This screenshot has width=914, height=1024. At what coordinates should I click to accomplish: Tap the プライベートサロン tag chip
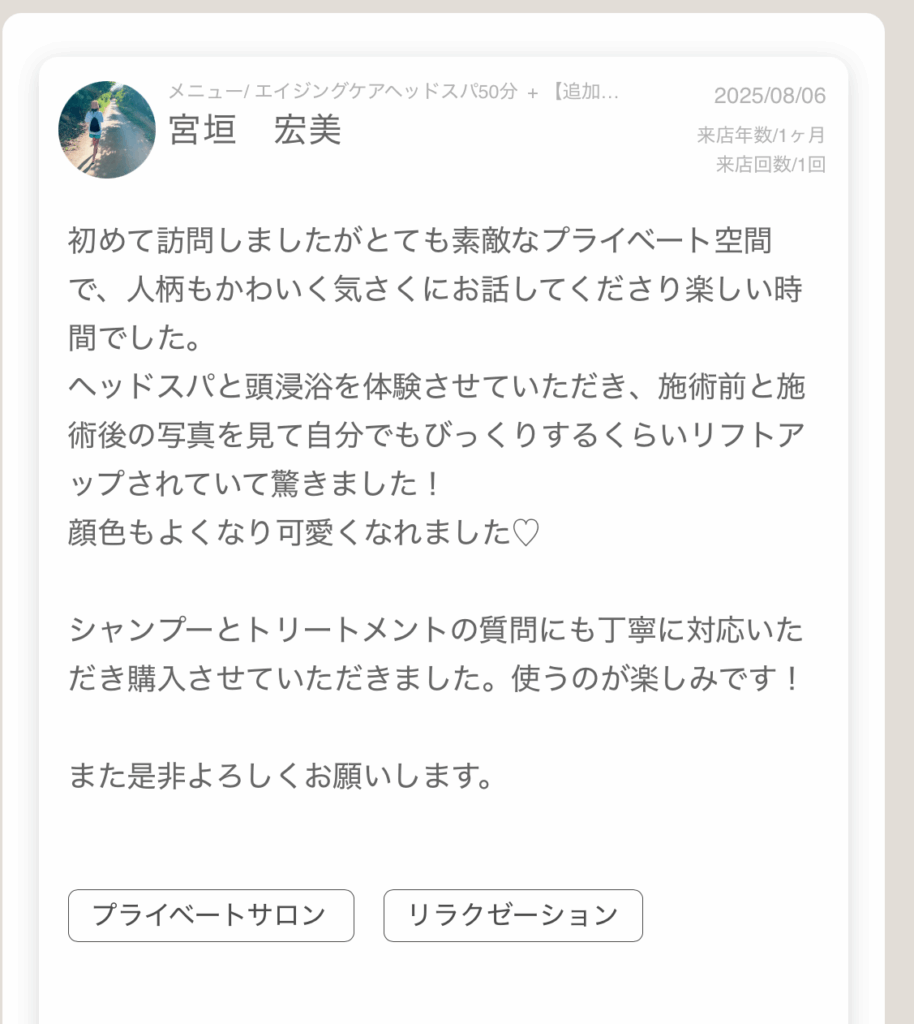point(210,915)
